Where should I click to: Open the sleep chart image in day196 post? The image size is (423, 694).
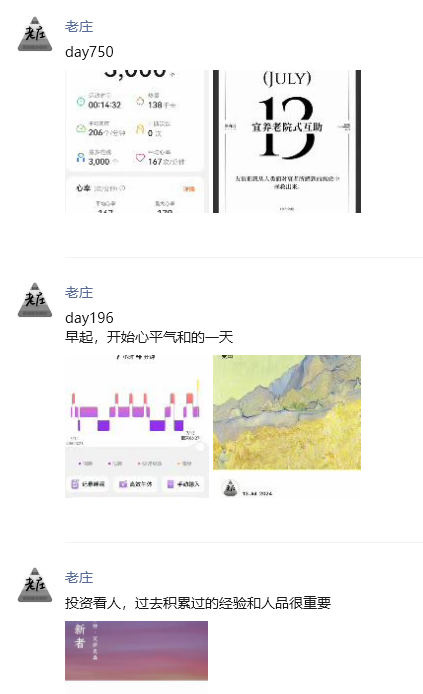[x=137, y=426]
